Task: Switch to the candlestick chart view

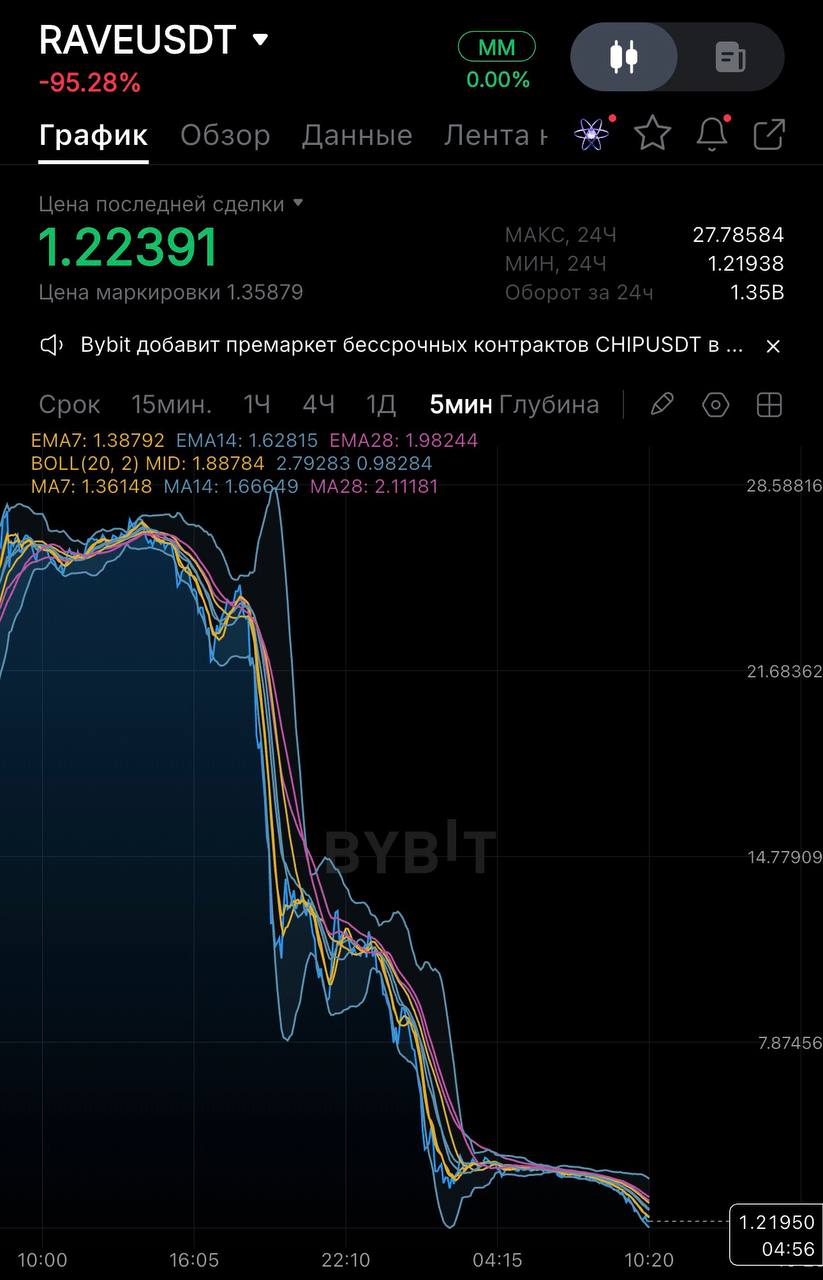Action: click(x=624, y=57)
